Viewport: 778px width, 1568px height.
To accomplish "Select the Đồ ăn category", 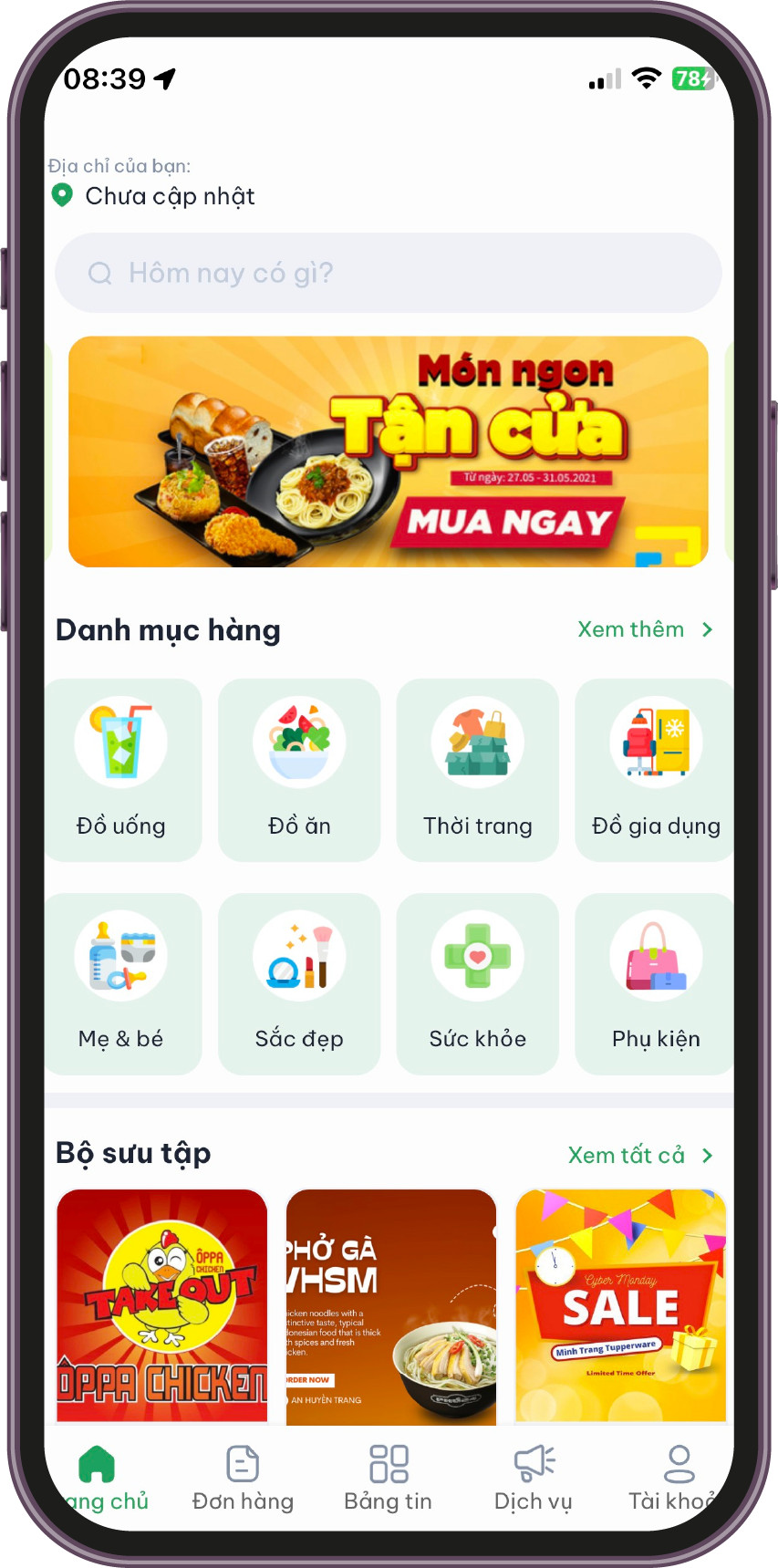I will pyautogui.click(x=299, y=770).
